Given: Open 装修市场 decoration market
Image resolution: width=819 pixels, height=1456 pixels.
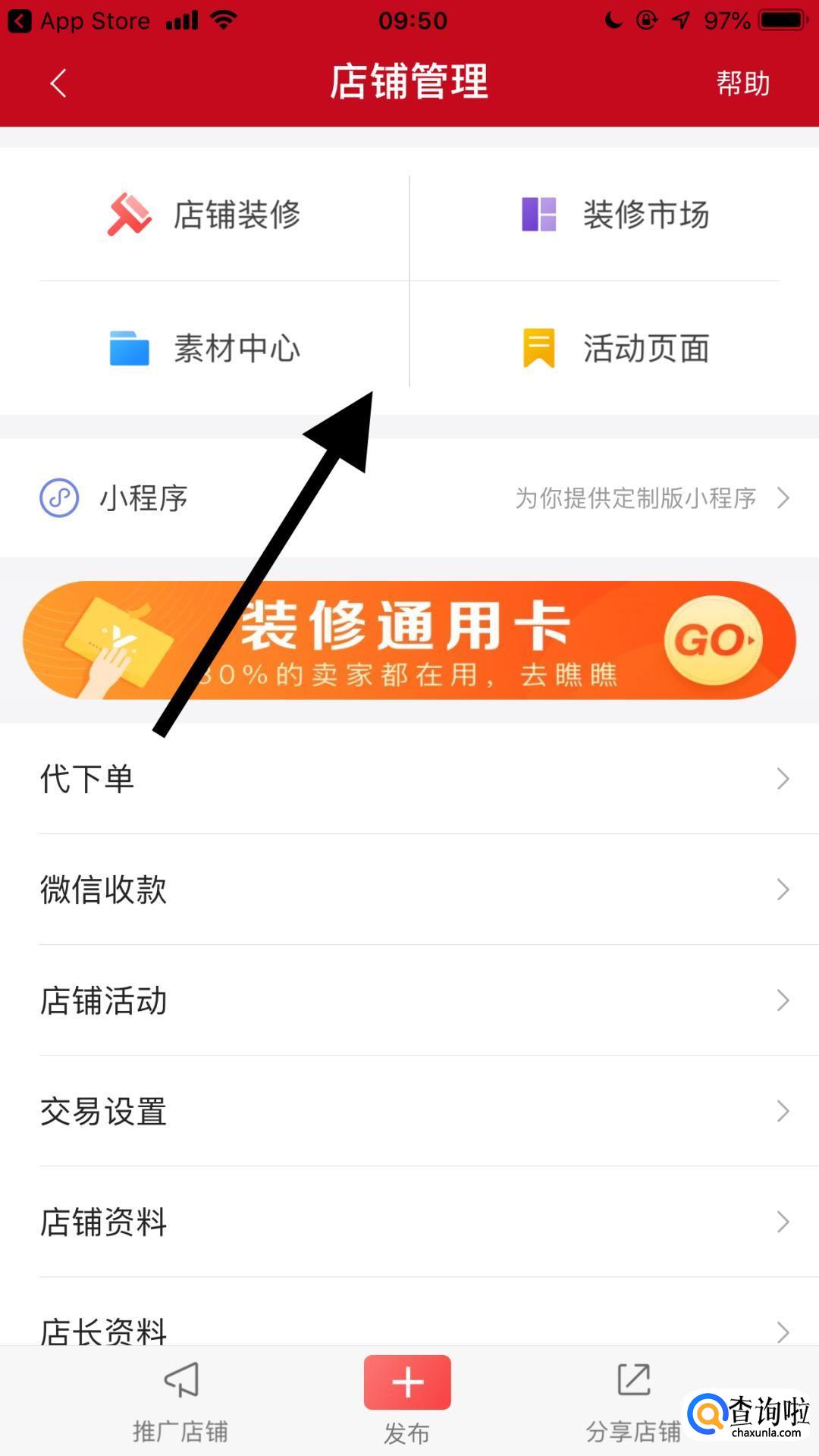Looking at the screenshot, I should tap(615, 215).
